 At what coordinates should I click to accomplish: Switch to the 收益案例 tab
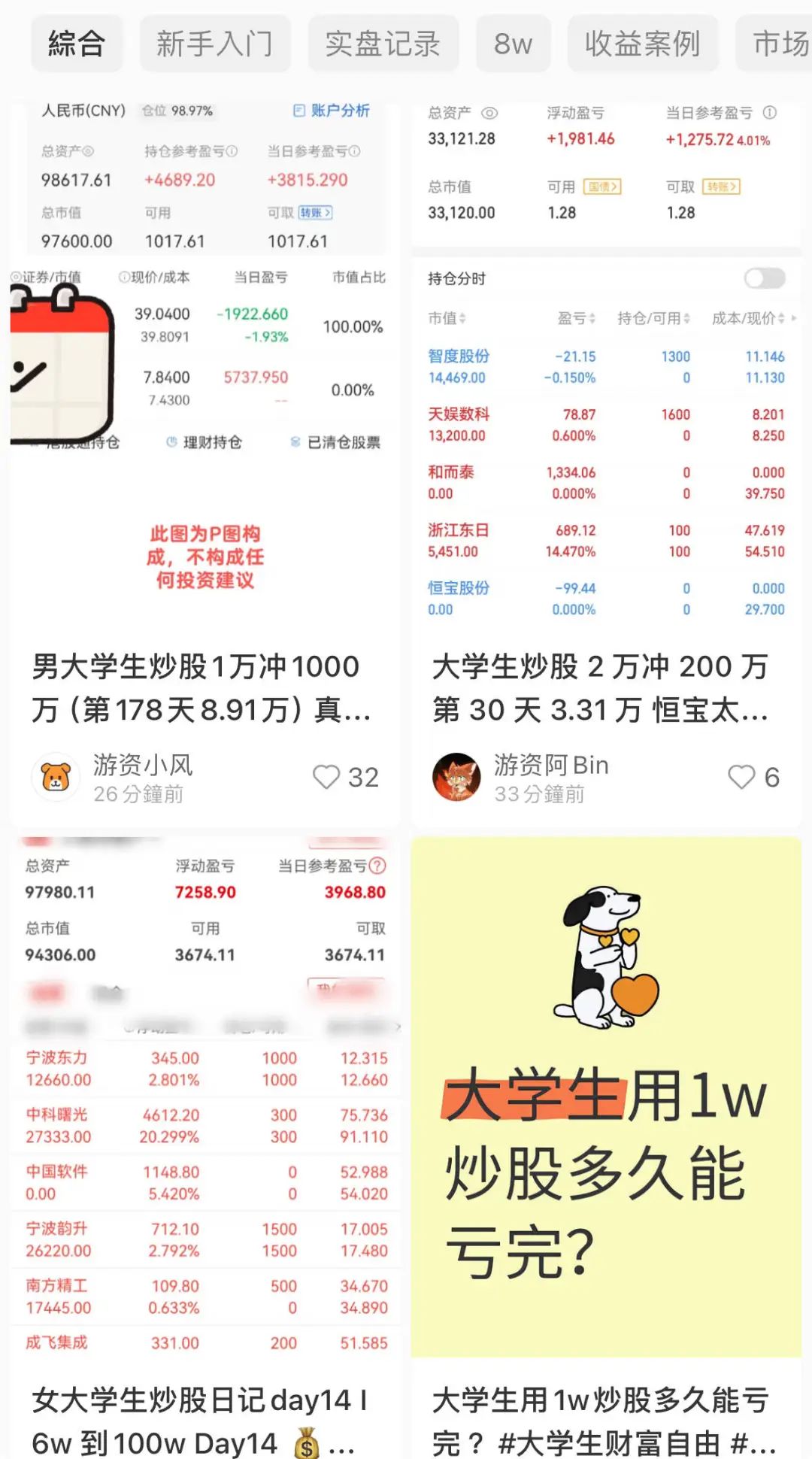643,43
